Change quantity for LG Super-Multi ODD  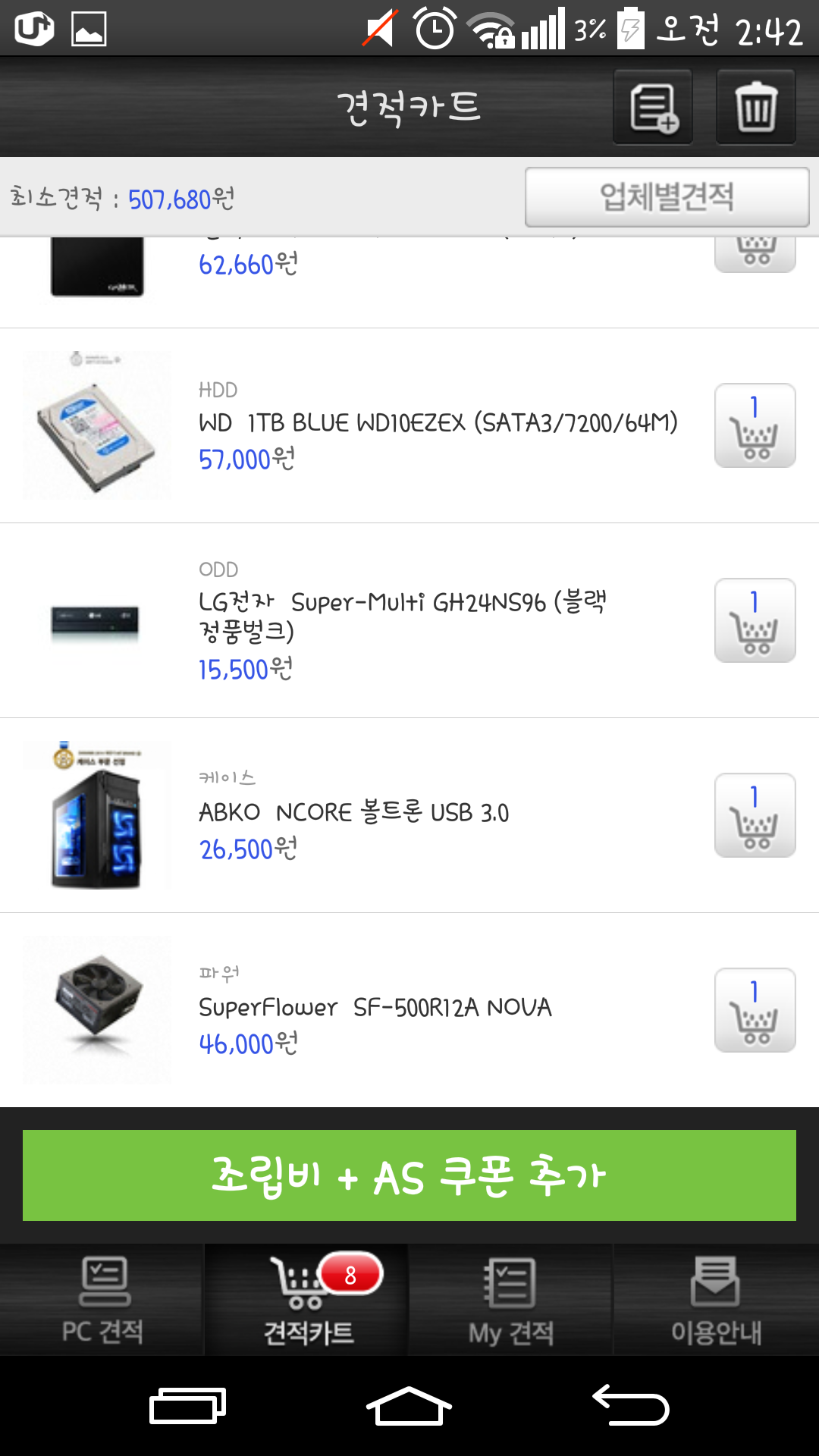point(755,620)
